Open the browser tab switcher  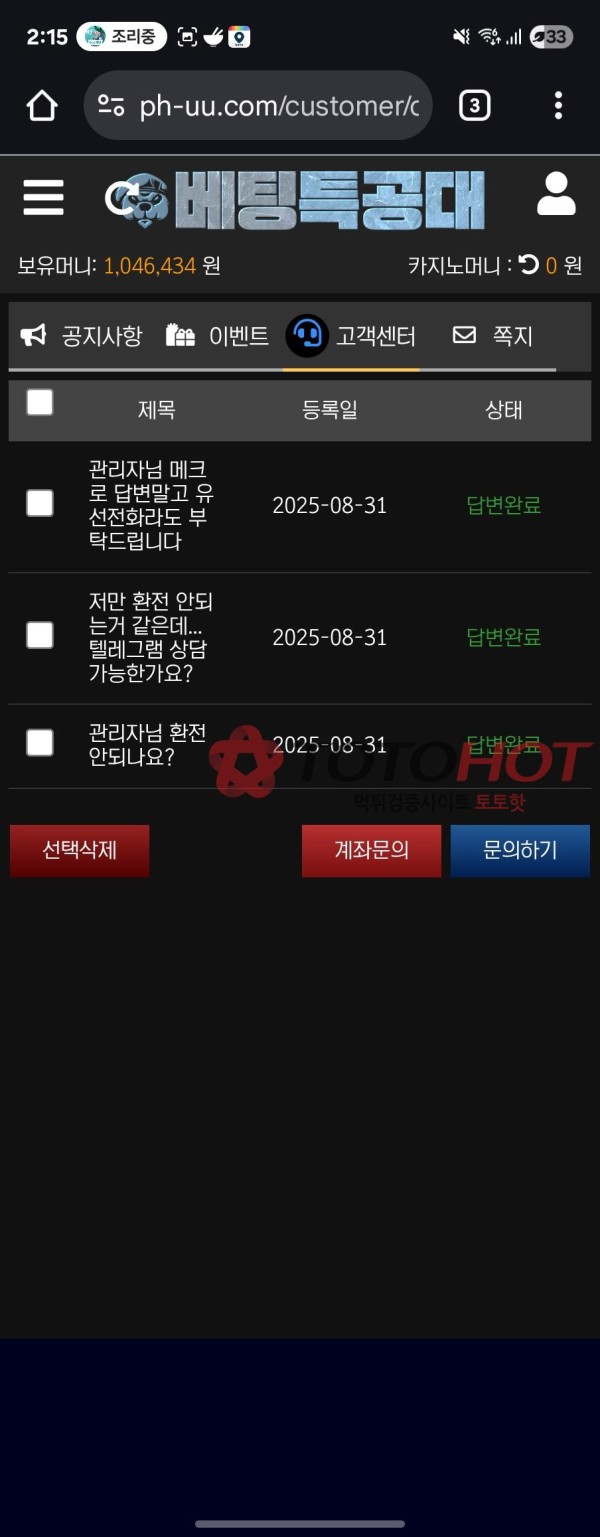(474, 105)
